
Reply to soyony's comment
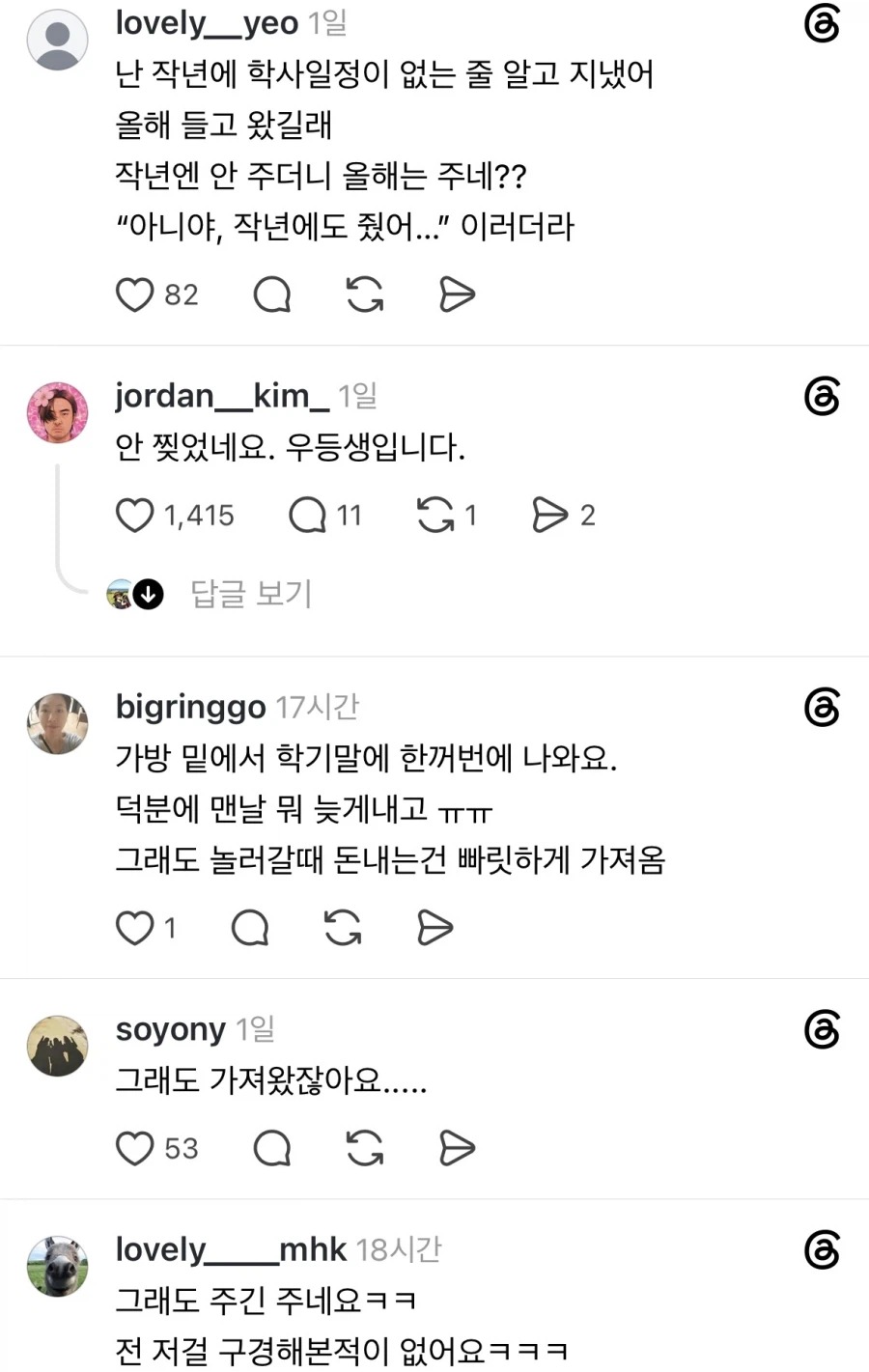(x=272, y=1148)
